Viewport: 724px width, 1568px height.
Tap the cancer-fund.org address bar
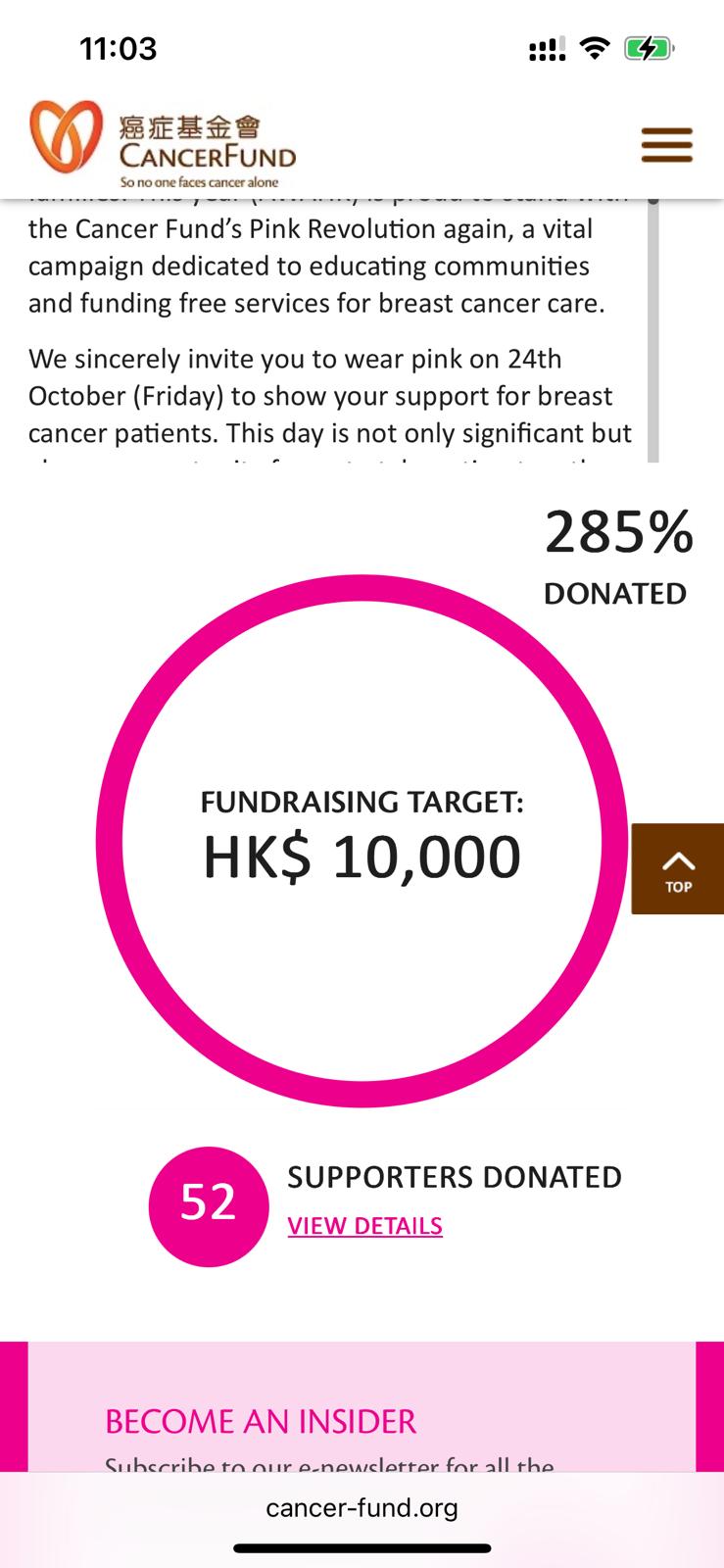pos(362,1507)
